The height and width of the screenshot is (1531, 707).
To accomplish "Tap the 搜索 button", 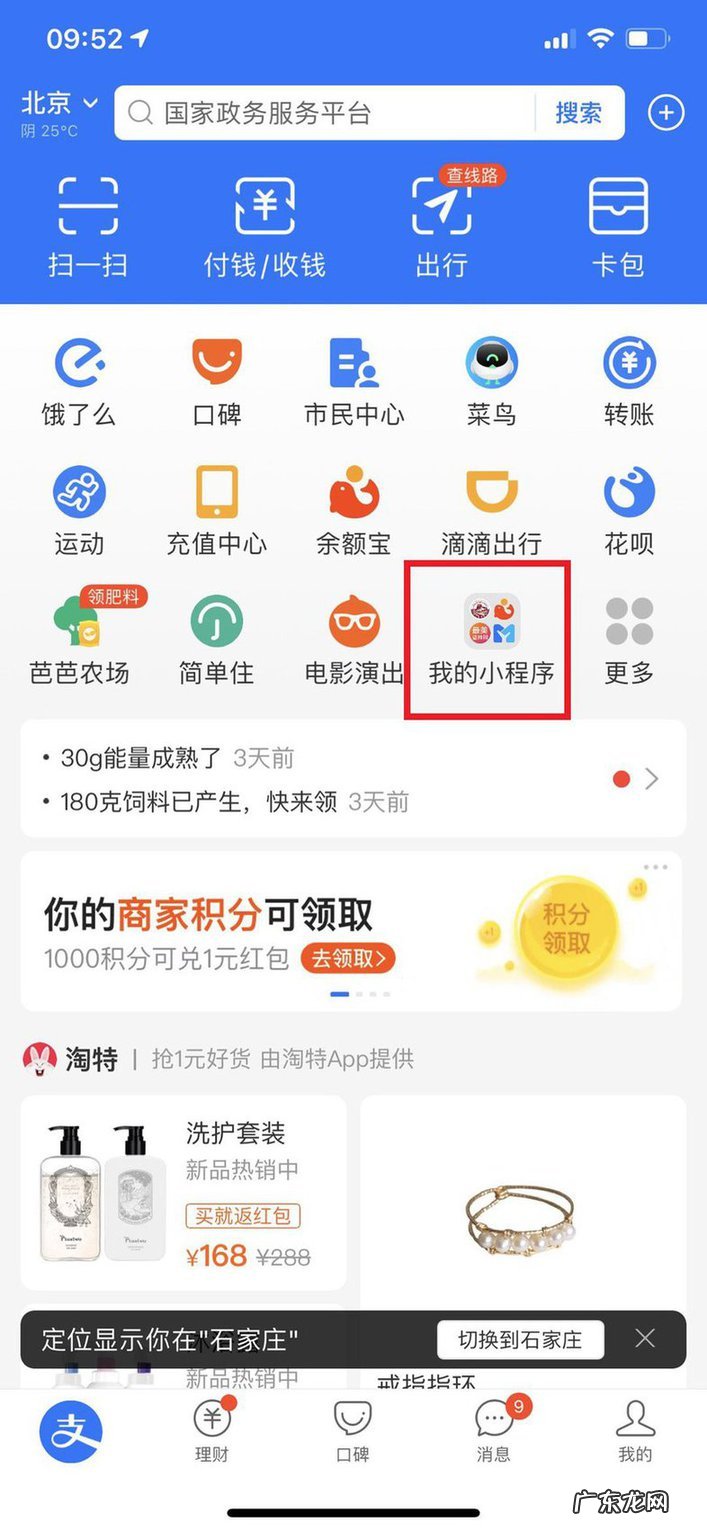I will click(578, 113).
